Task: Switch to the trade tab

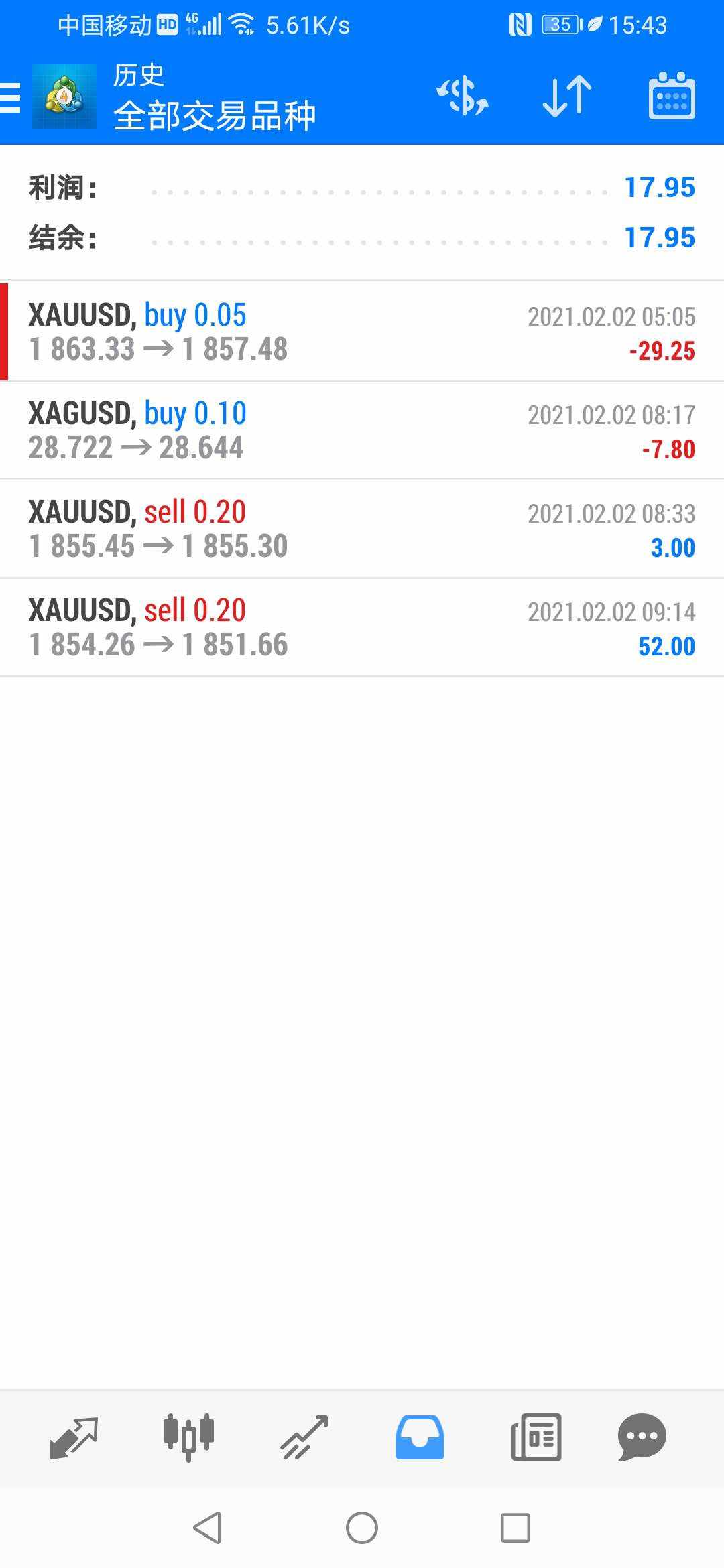Action: pyautogui.click(x=304, y=1437)
